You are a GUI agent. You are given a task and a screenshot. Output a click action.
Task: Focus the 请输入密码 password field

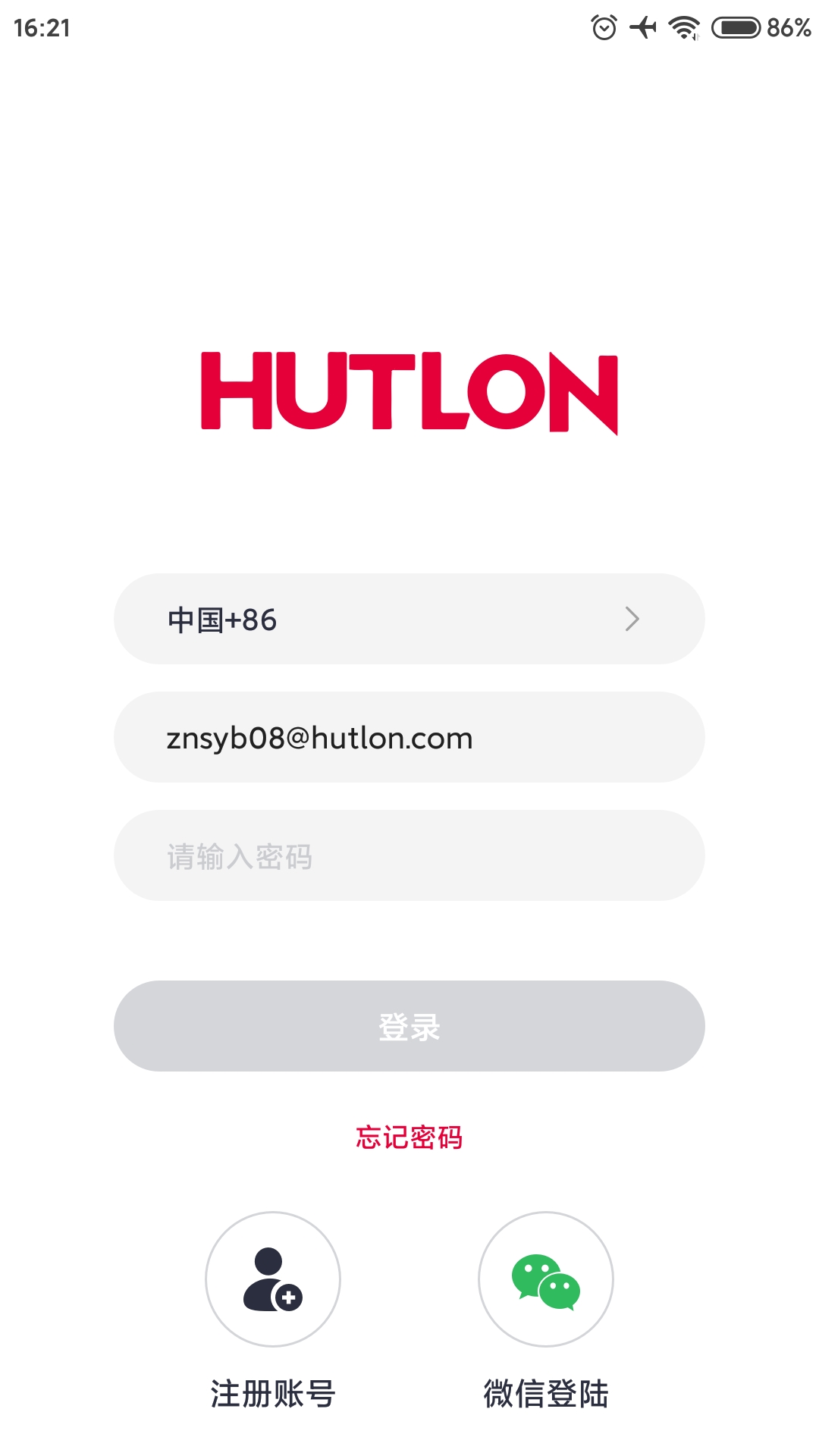(409, 855)
